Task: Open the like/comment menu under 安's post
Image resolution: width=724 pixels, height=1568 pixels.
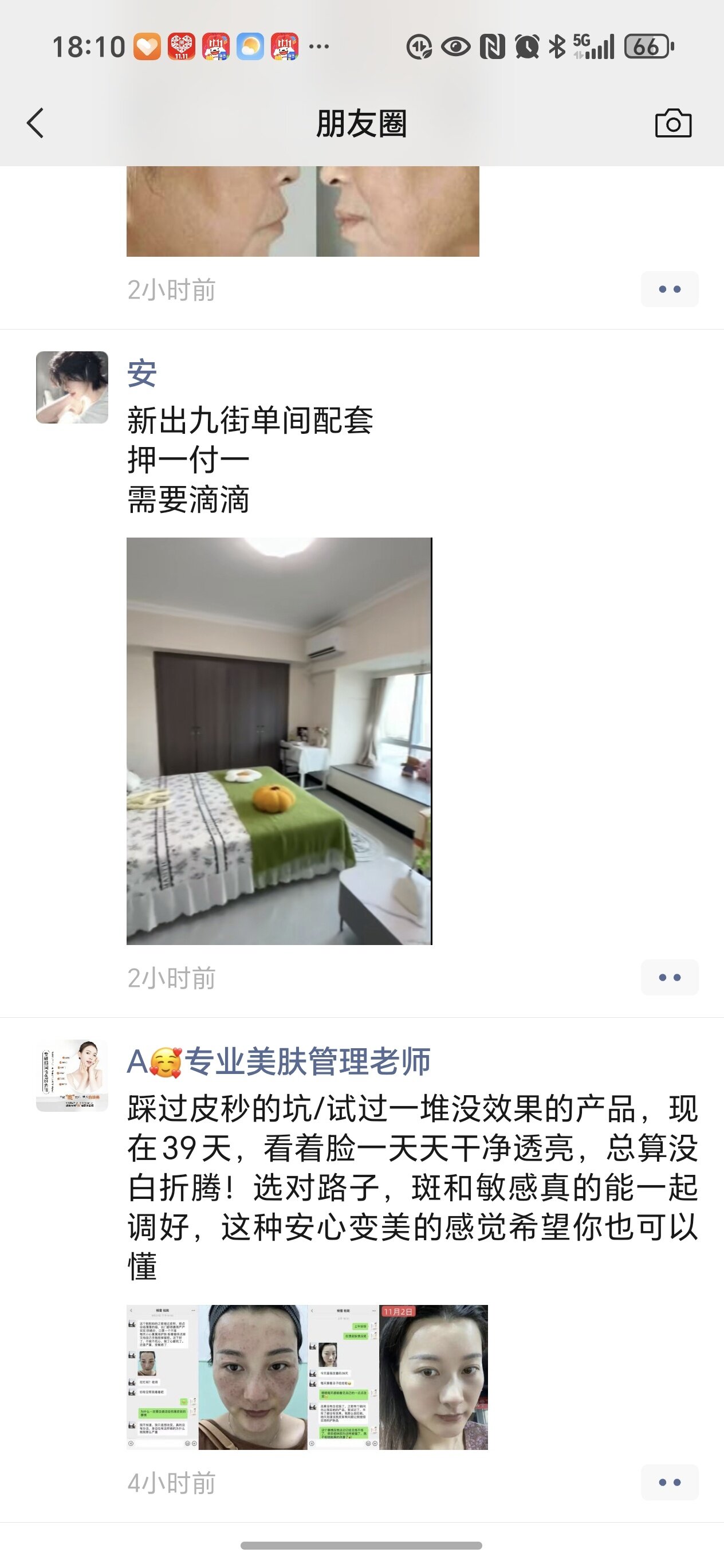Action: [669, 977]
